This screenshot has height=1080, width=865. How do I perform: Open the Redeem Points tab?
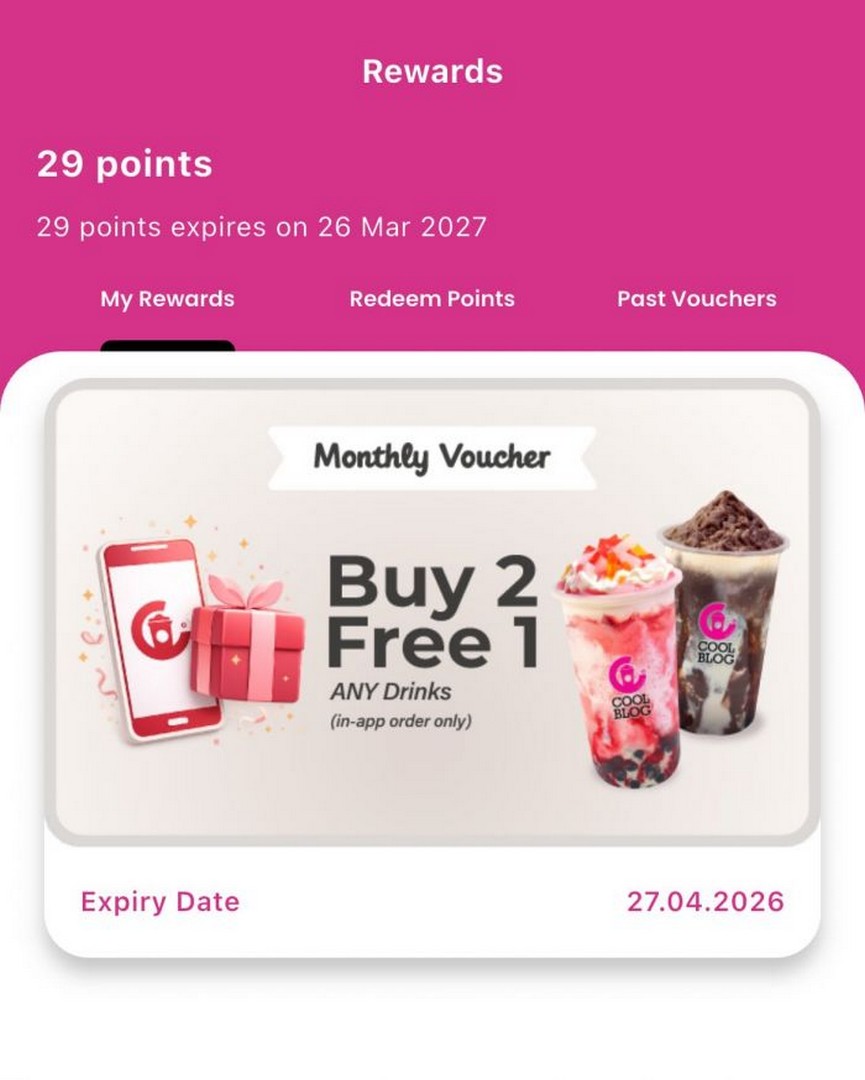(x=432, y=299)
